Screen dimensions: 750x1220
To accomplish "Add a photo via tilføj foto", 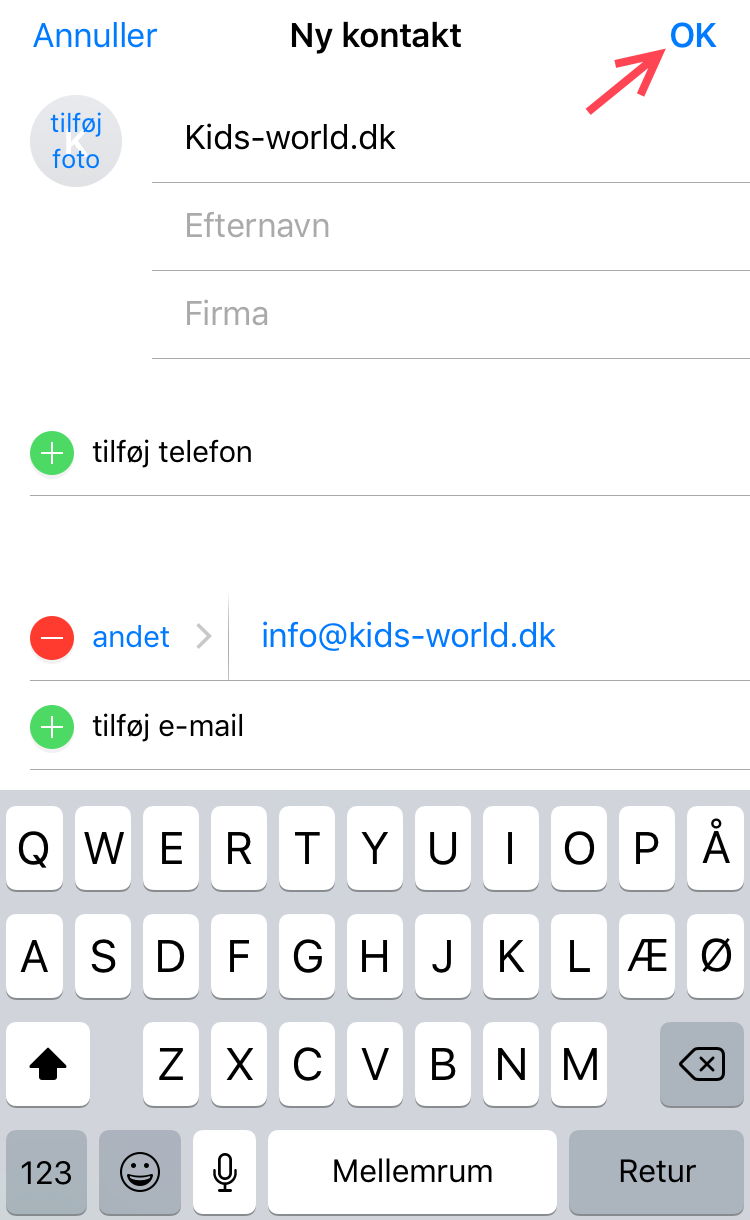I will (x=76, y=141).
